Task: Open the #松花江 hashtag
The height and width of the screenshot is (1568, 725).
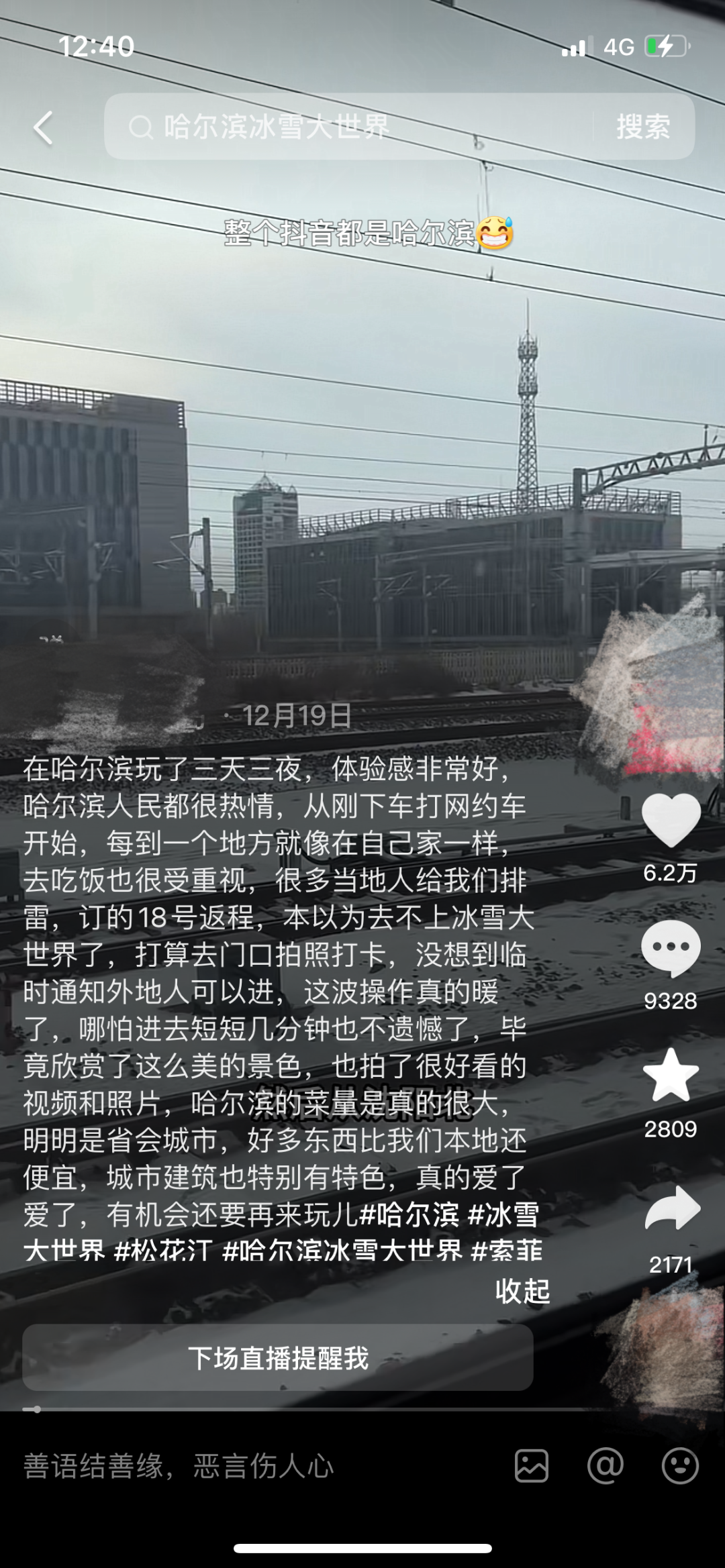Action: coord(164,1251)
